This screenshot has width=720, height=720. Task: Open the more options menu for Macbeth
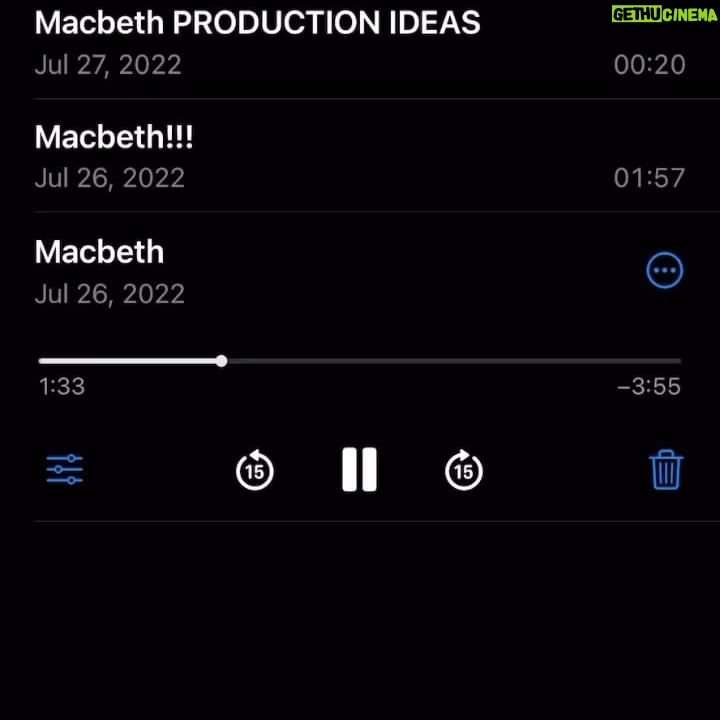pyautogui.click(x=664, y=270)
